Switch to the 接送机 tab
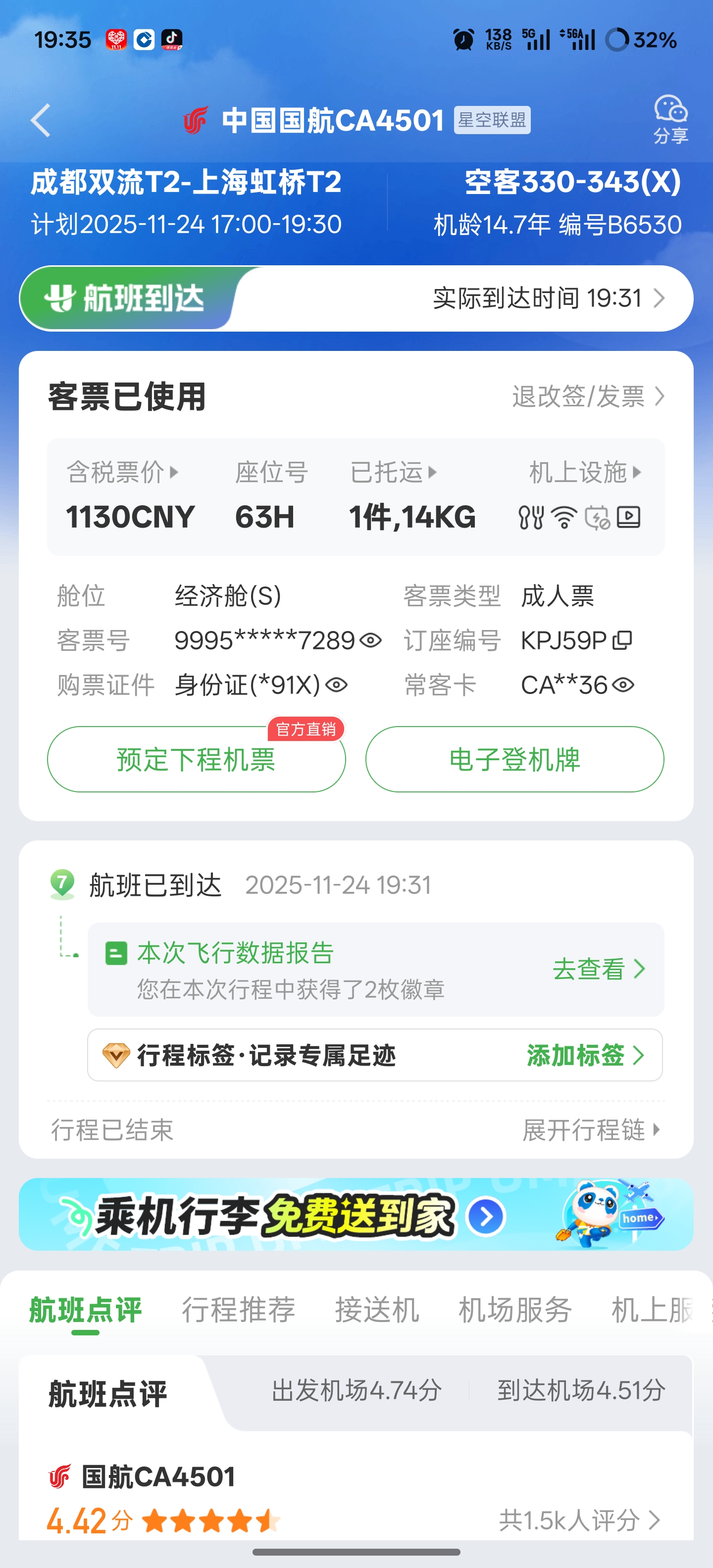Viewport: 713px width, 1568px height. tap(377, 1310)
